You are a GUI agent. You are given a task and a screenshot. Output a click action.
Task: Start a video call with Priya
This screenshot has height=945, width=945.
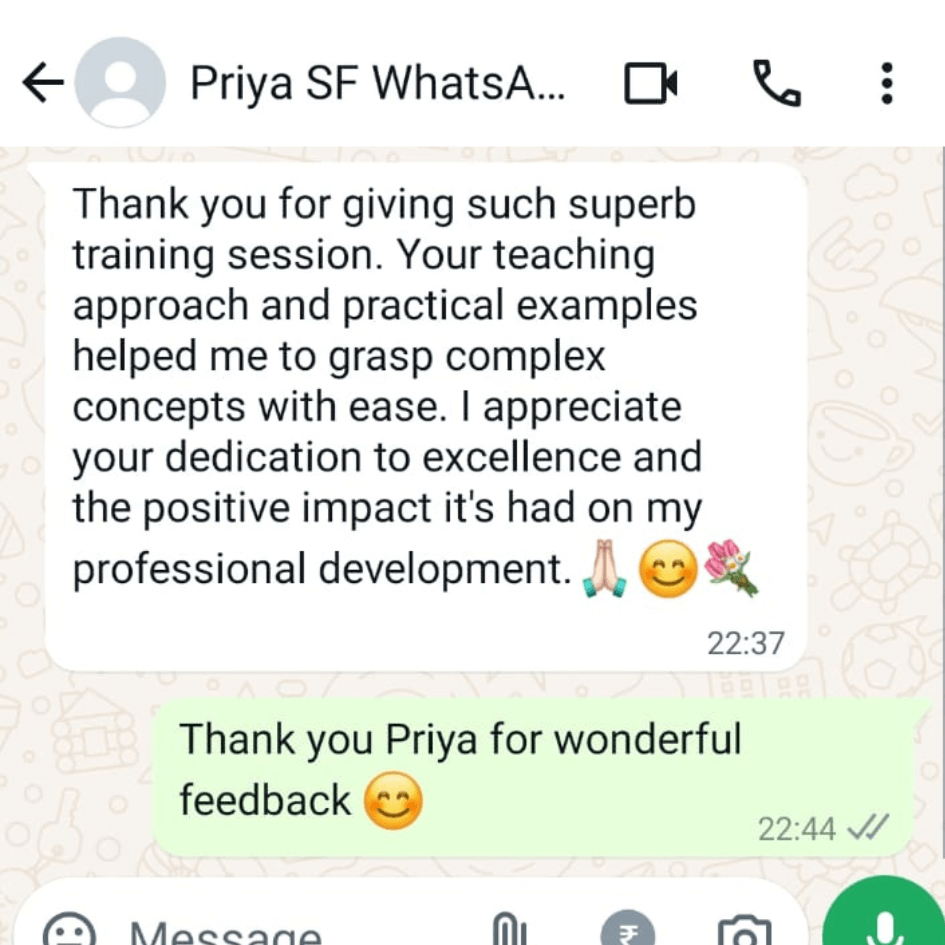tap(651, 84)
